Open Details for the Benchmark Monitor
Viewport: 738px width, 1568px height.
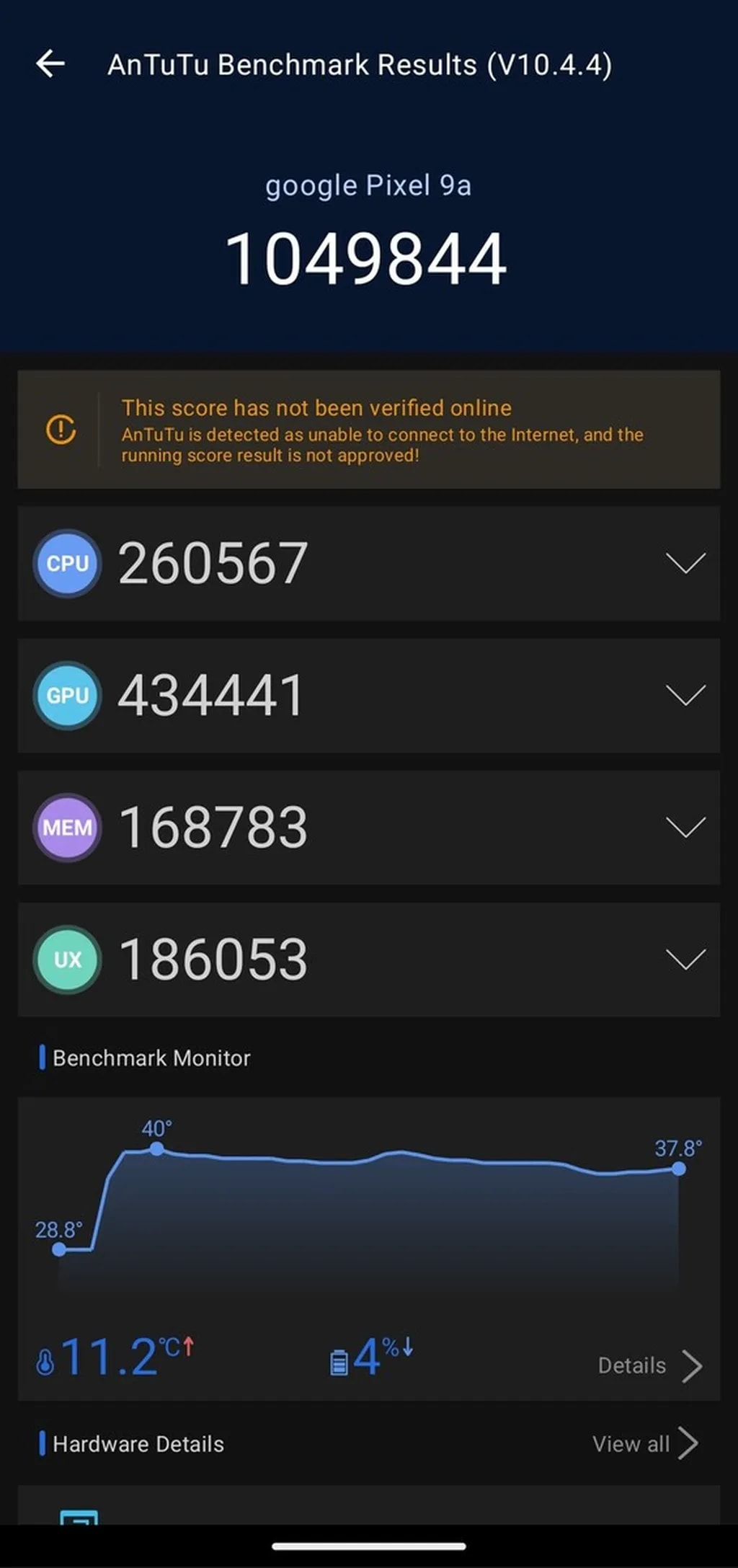(648, 1365)
